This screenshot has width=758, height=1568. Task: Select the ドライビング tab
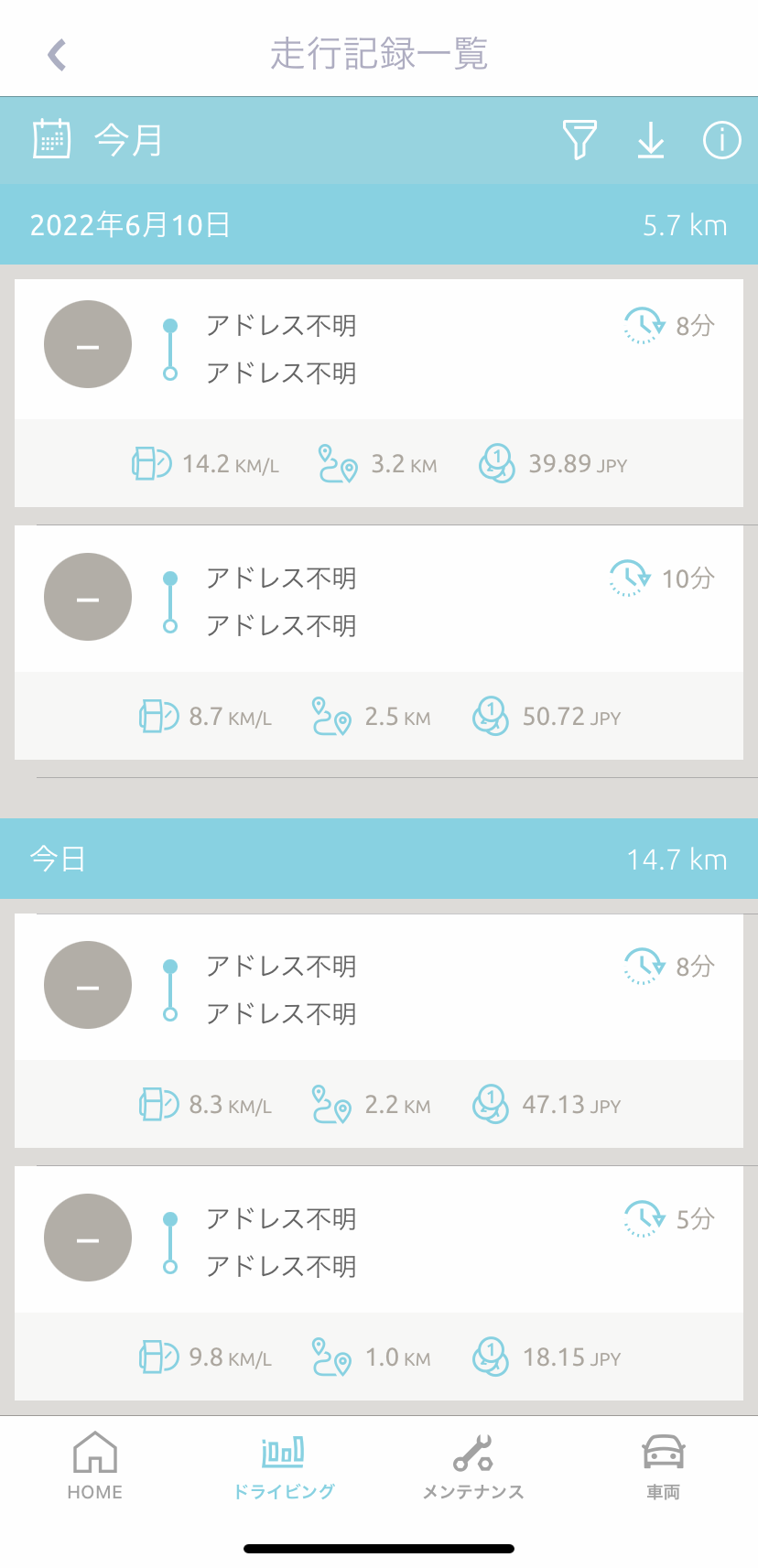click(x=284, y=1465)
